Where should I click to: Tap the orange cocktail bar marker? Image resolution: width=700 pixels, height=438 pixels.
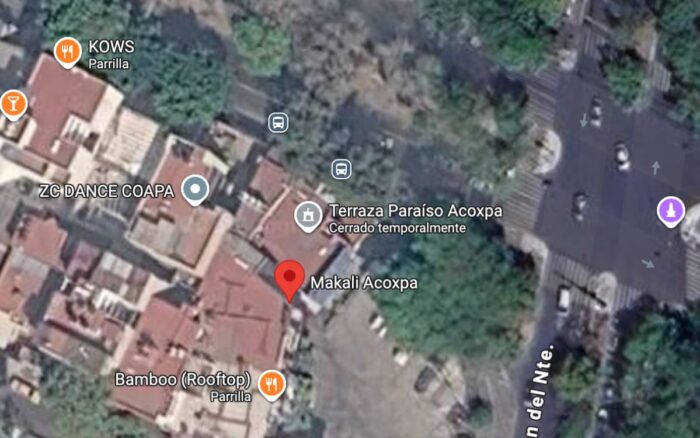(12, 102)
